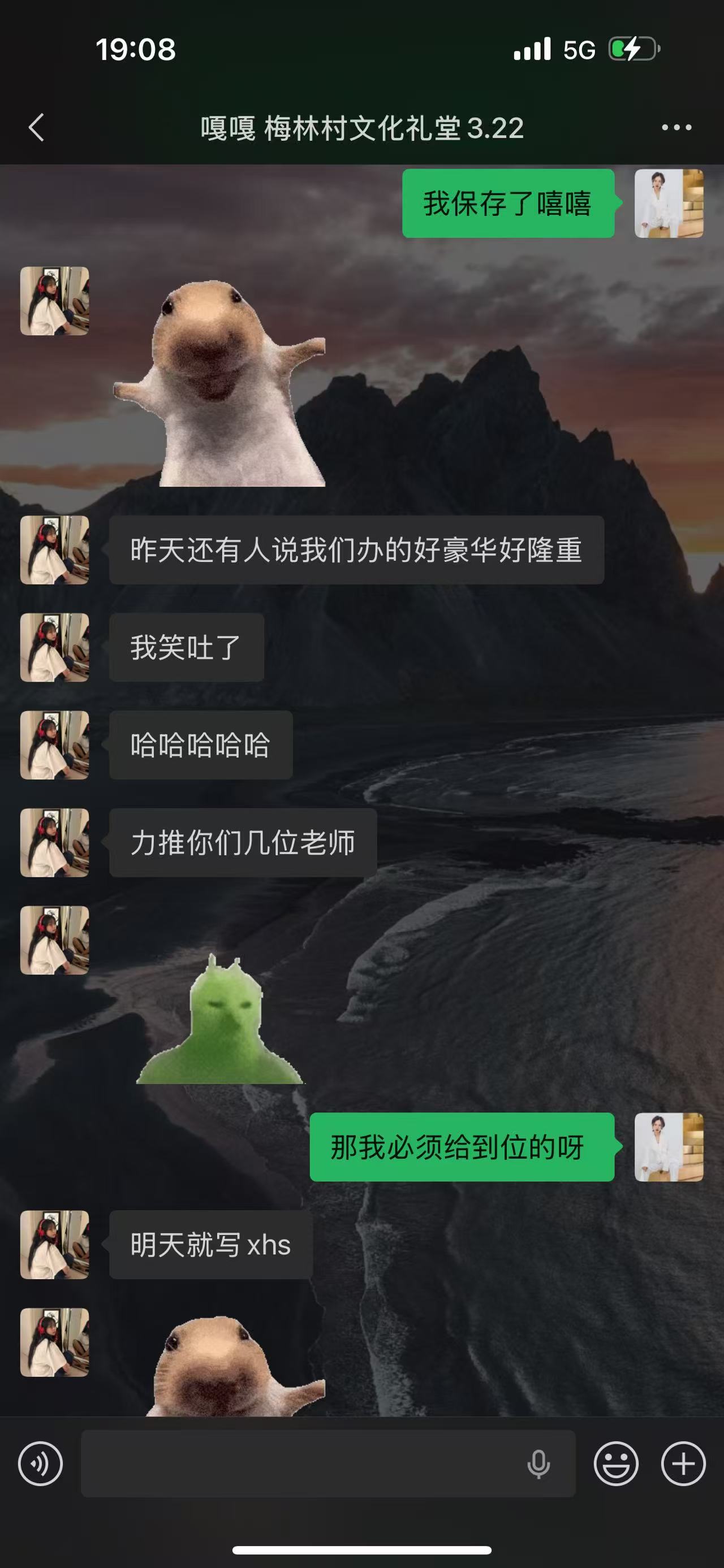Tap the microphone dictation icon in field
Screen dimensions: 724x1568
tap(538, 1464)
